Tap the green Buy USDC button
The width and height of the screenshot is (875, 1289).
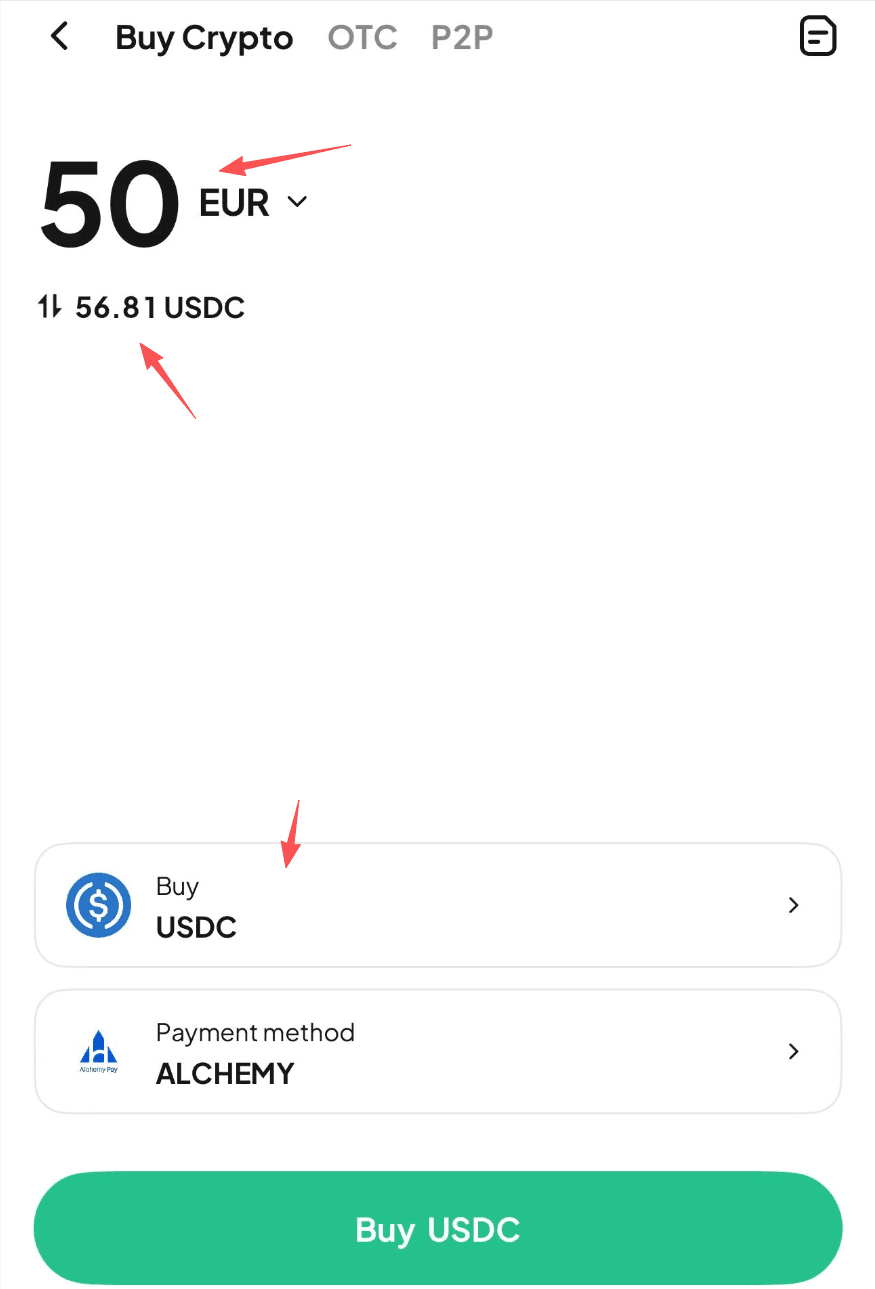[438, 1229]
